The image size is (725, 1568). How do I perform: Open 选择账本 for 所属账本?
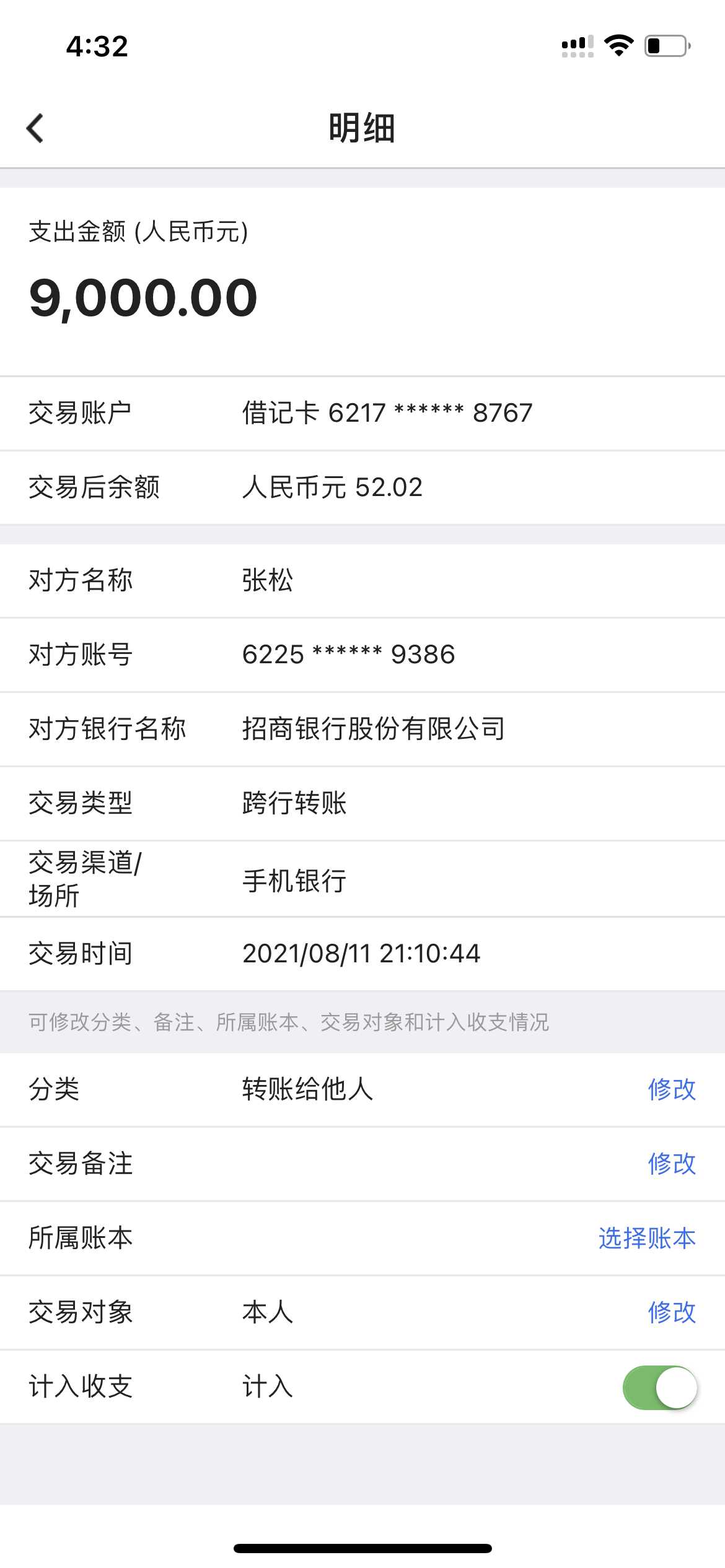[647, 1238]
